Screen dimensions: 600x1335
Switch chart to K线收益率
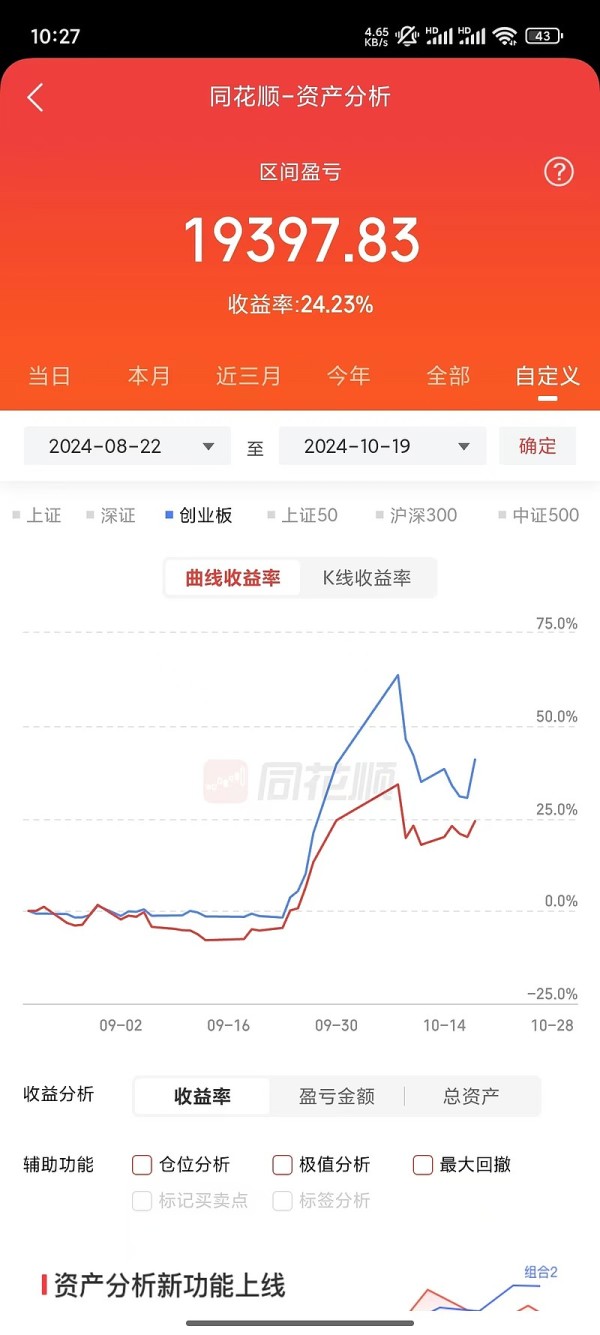pos(367,578)
